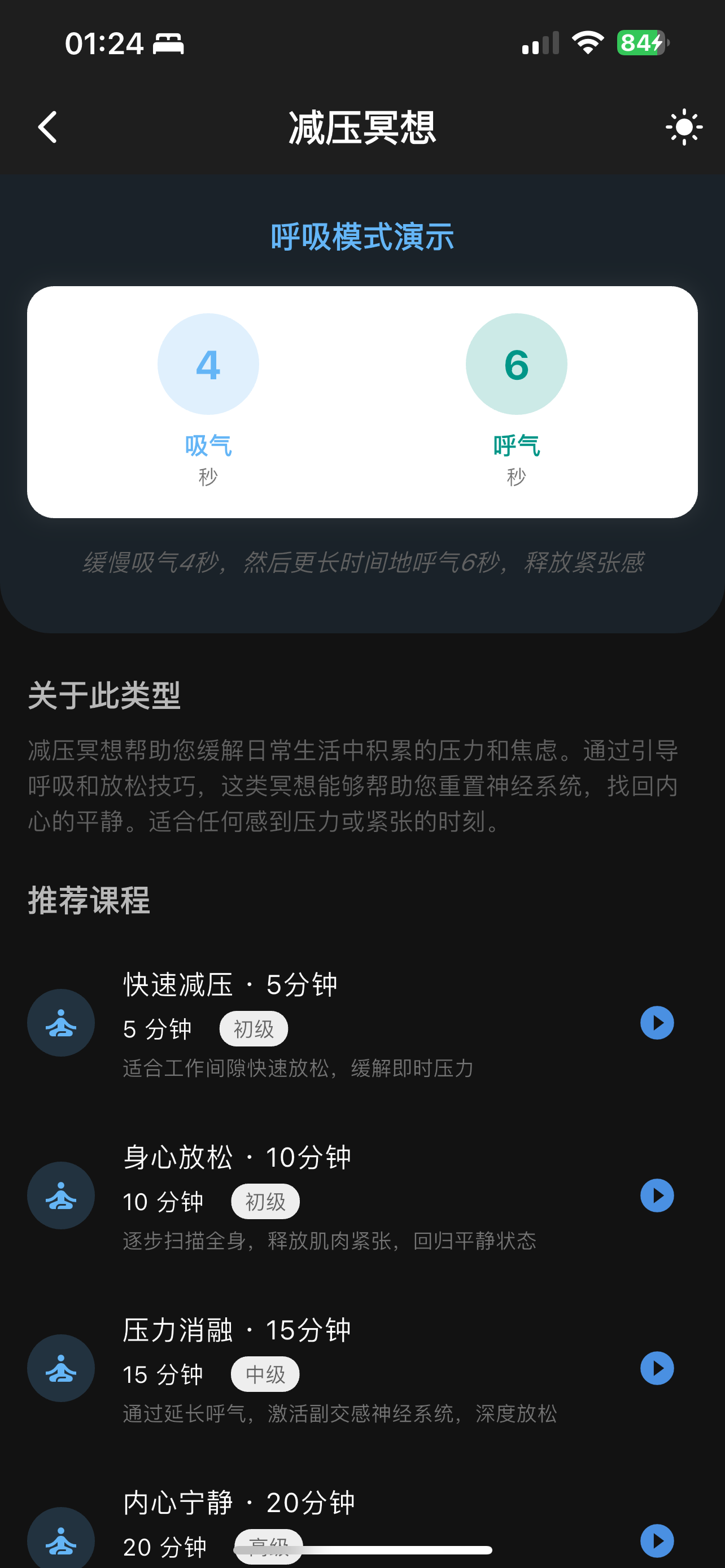The image size is (725, 1568).
Task: Open the 身心放松 course row
Action: click(362, 1195)
